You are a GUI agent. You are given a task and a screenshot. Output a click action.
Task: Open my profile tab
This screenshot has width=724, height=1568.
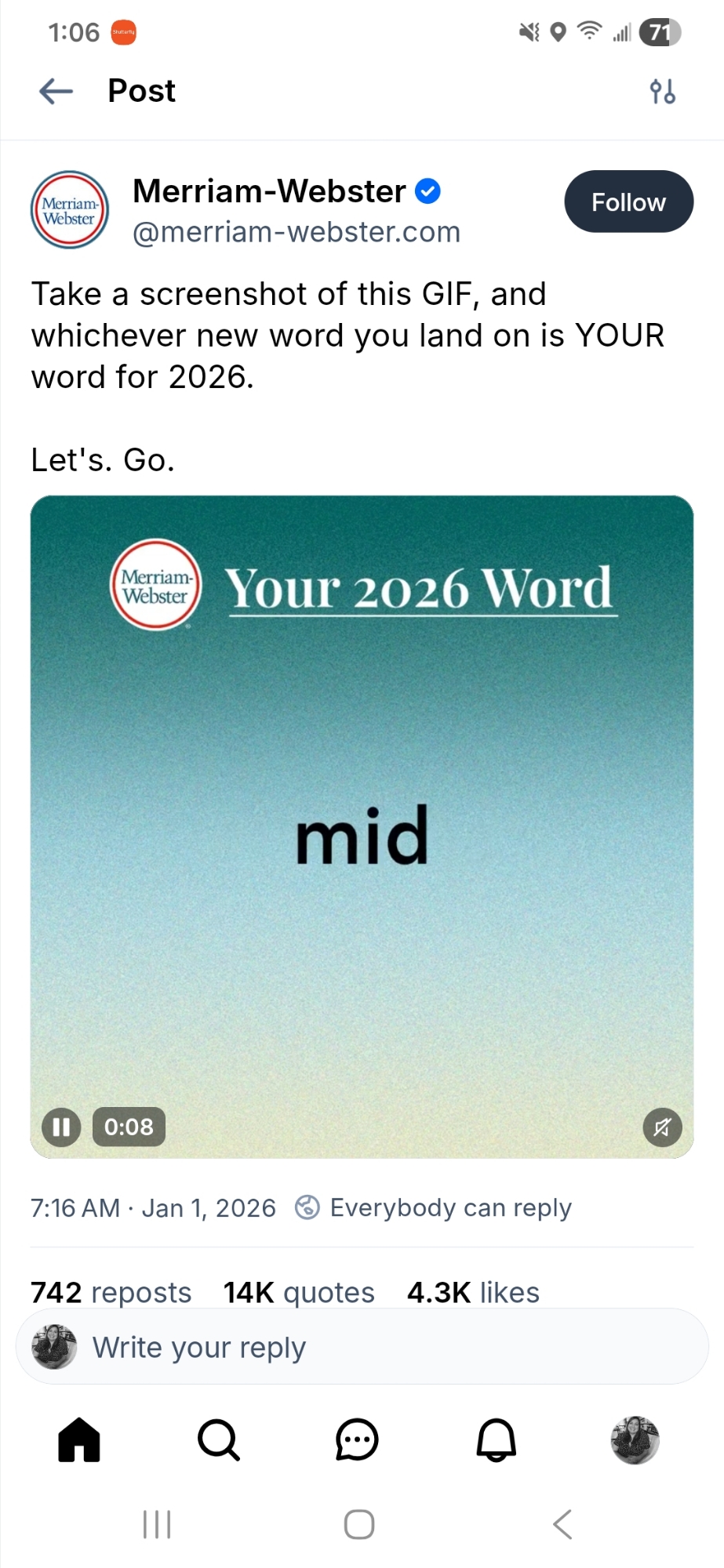[635, 1440]
